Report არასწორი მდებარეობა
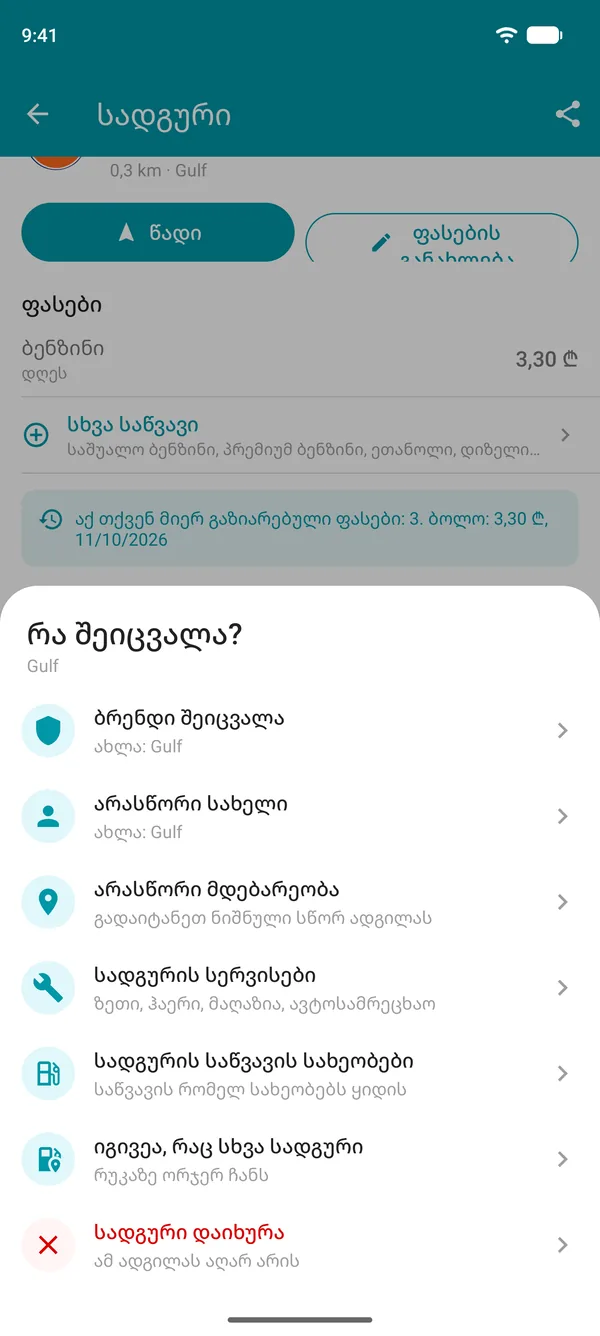This screenshot has height=1336, width=600. tap(300, 903)
